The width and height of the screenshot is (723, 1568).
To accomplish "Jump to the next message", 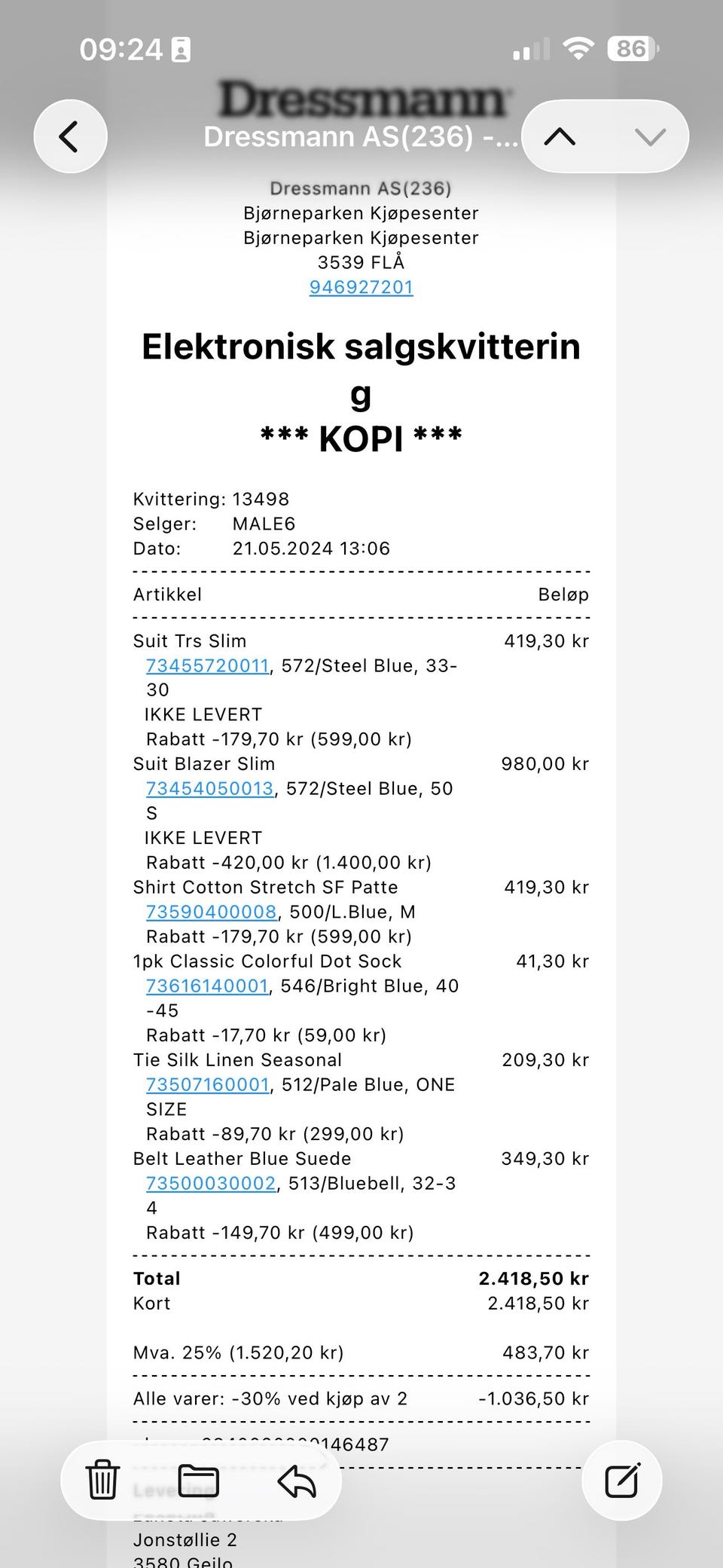I will (650, 137).
